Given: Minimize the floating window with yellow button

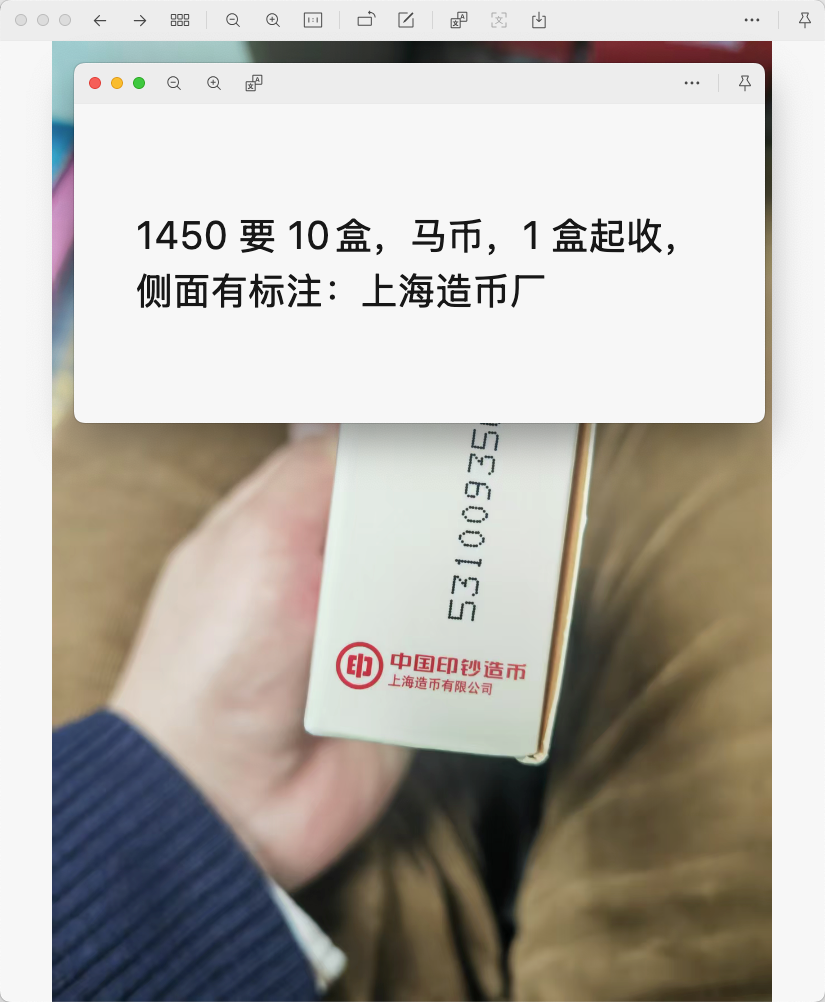Looking at the screenshot, I should pos(117,83).
